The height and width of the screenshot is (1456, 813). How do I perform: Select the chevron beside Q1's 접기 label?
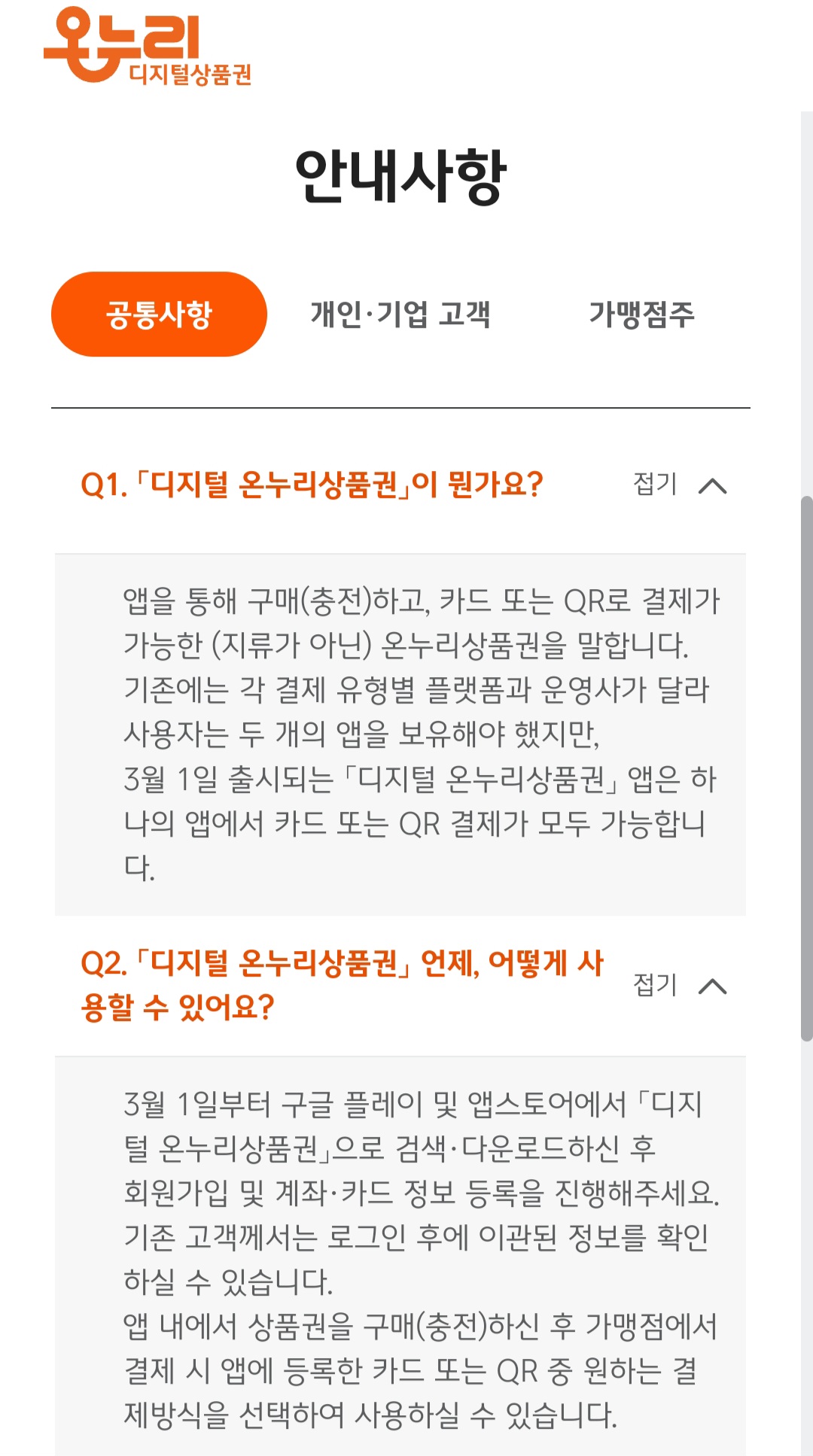coord(711,485)
